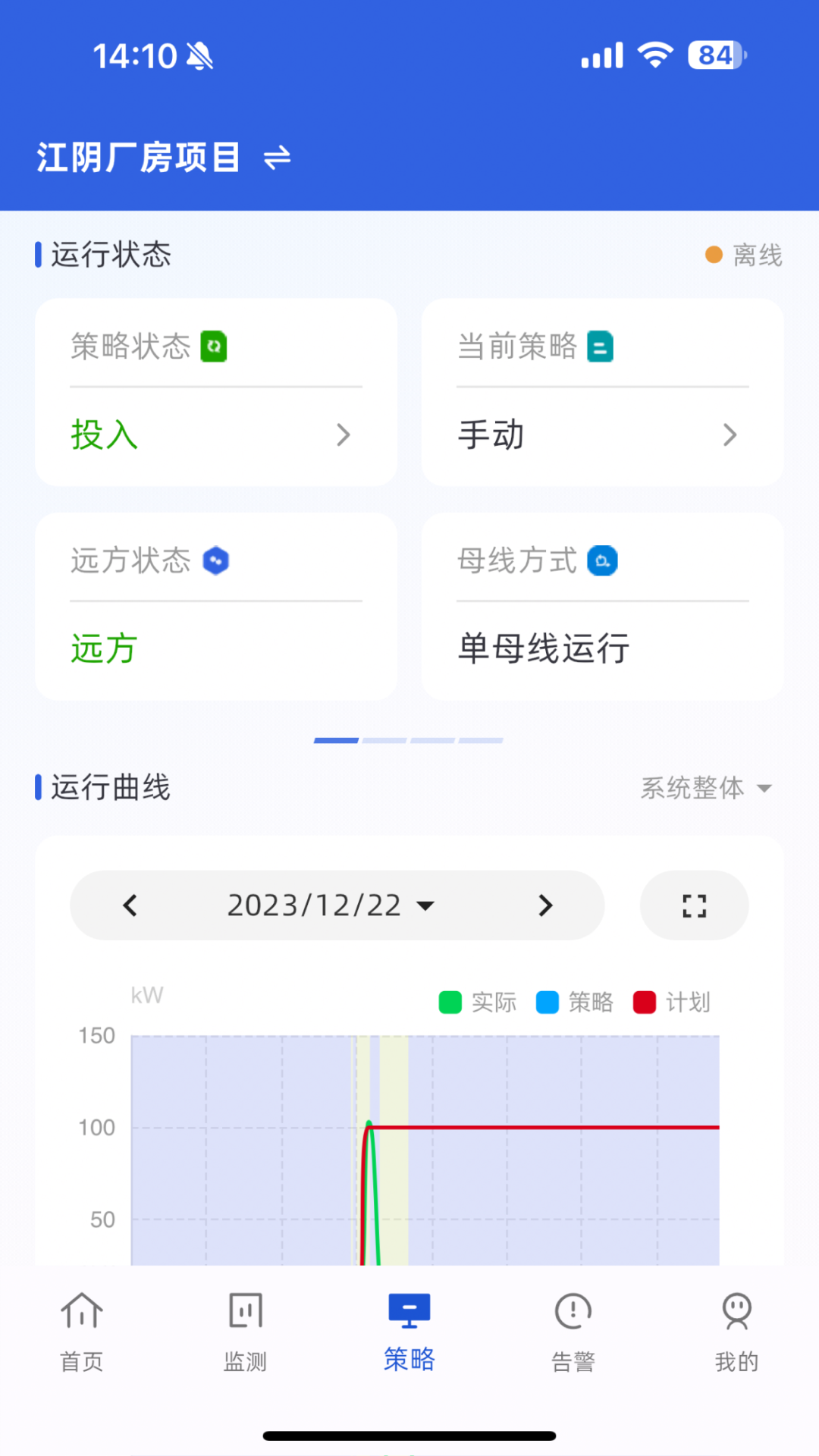Select the second carousel indicator dot
The width and height of the screenshot is (819, 1456).
(384, 739)
